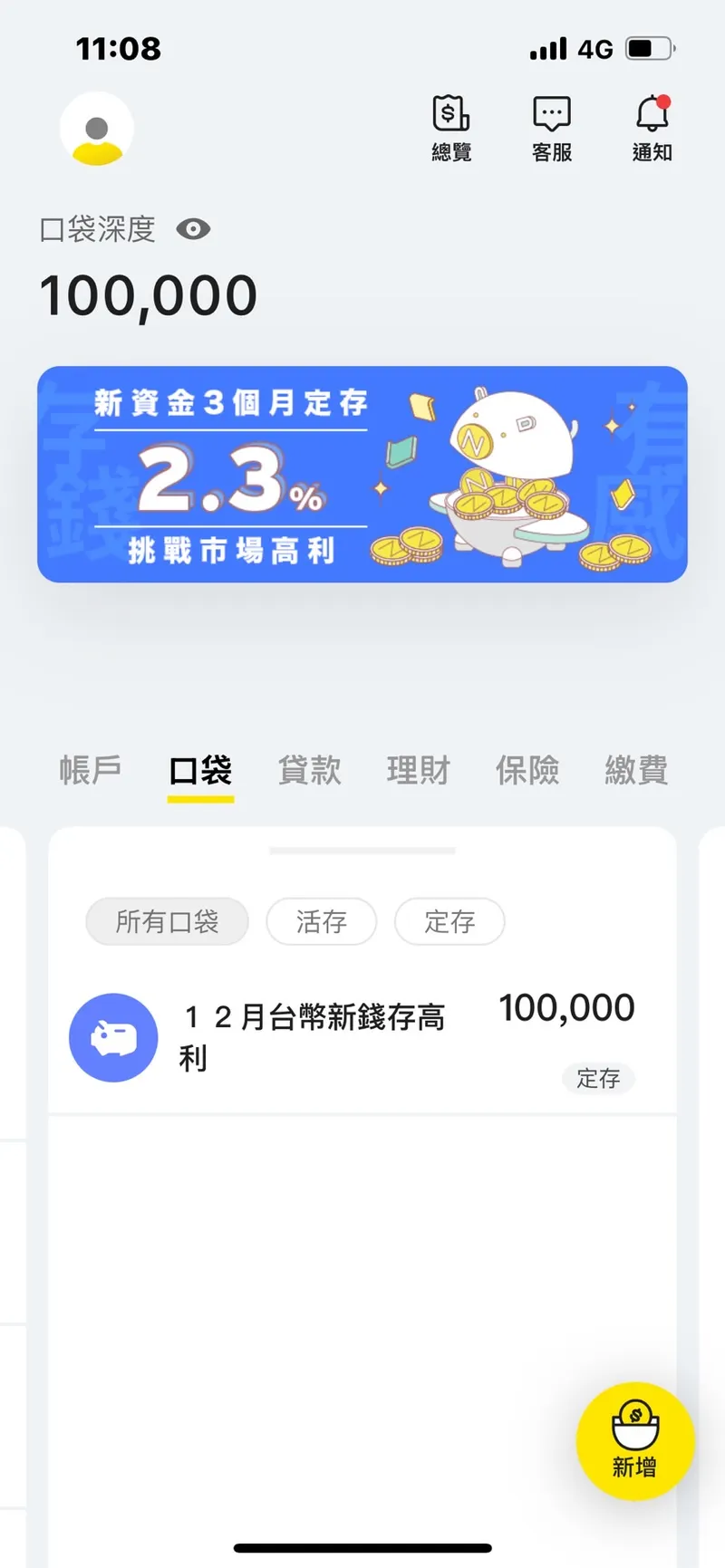Switch to the 貸款 tab
This screenshot has height=1568, width=725.
(309, 770)
